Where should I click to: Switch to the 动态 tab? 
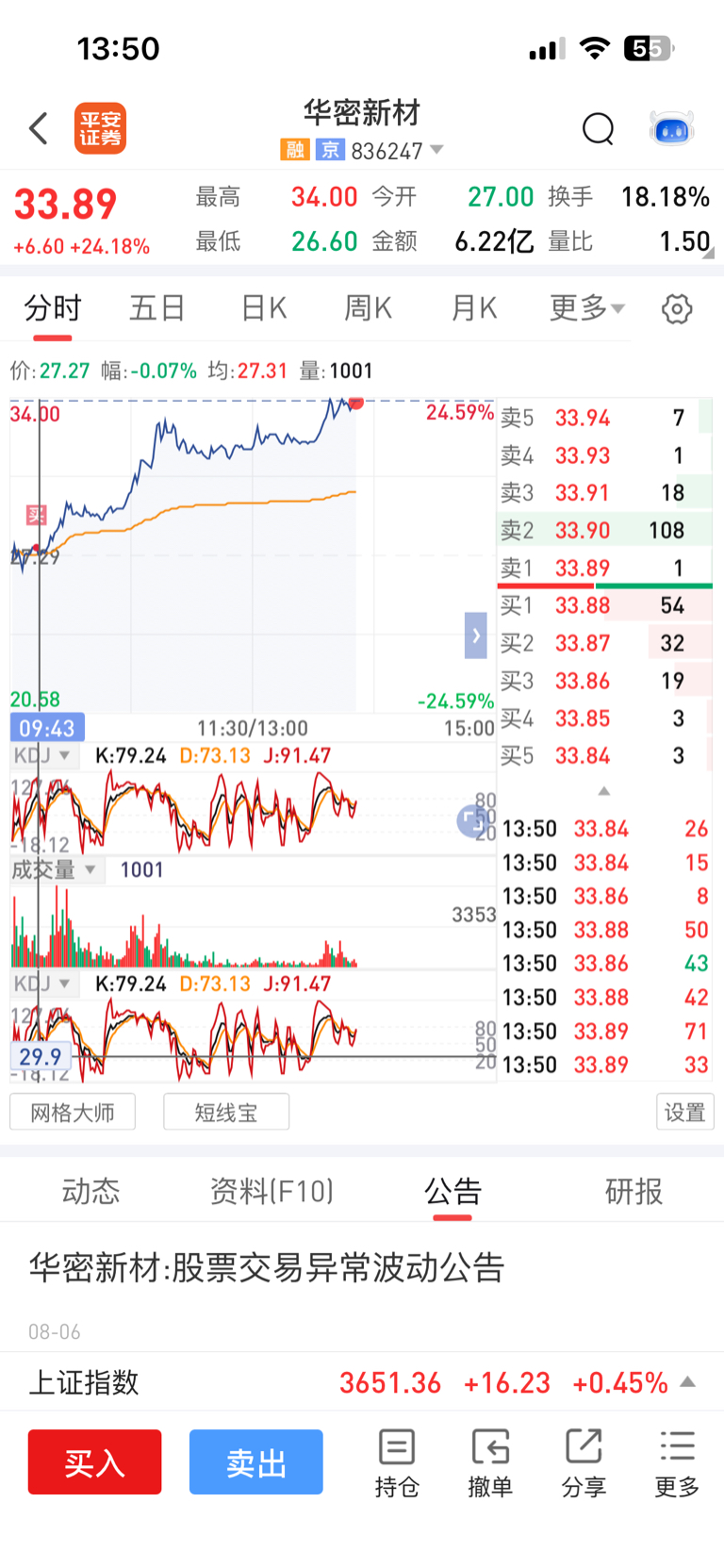pyautogui.click(x=90, y=1192)
